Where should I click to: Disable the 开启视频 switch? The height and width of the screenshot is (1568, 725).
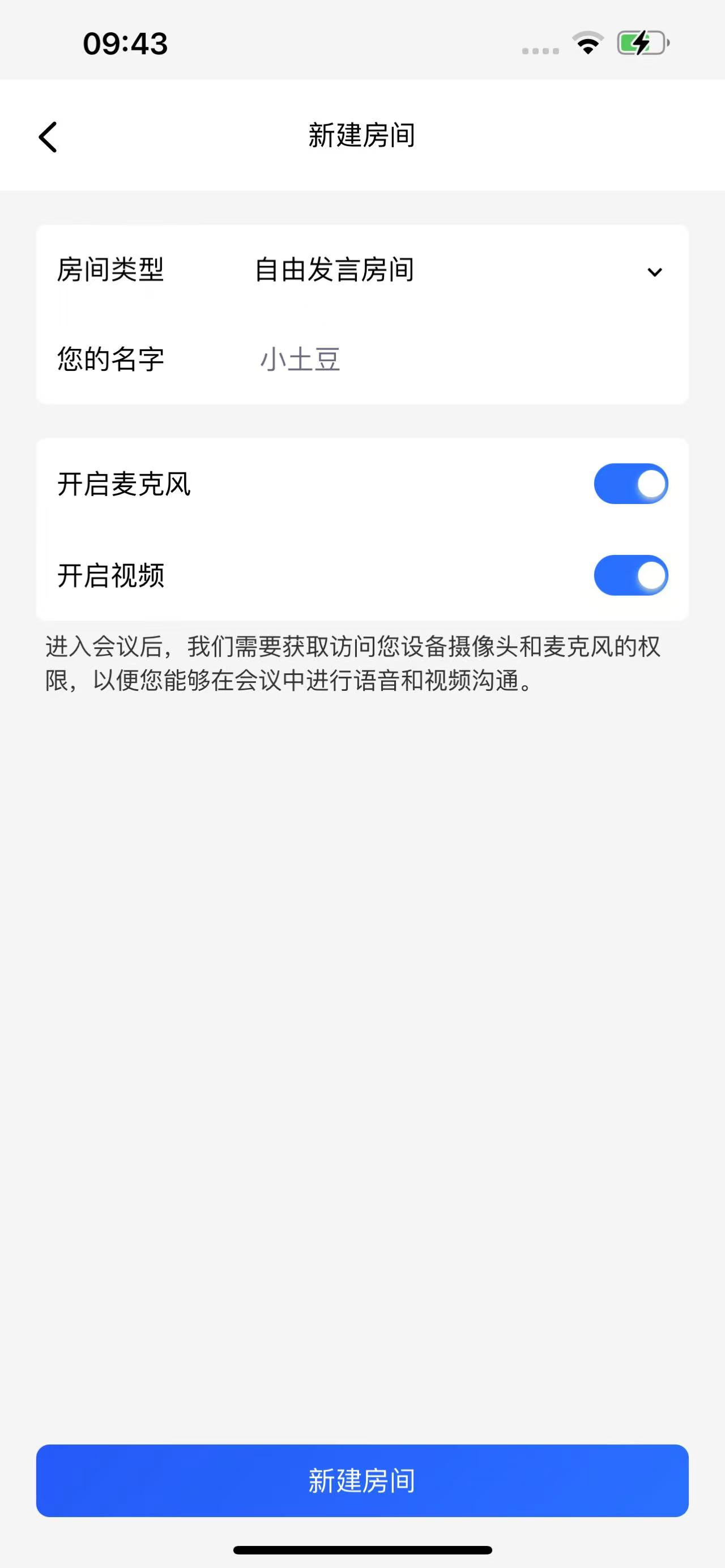[x=630, y=575]
